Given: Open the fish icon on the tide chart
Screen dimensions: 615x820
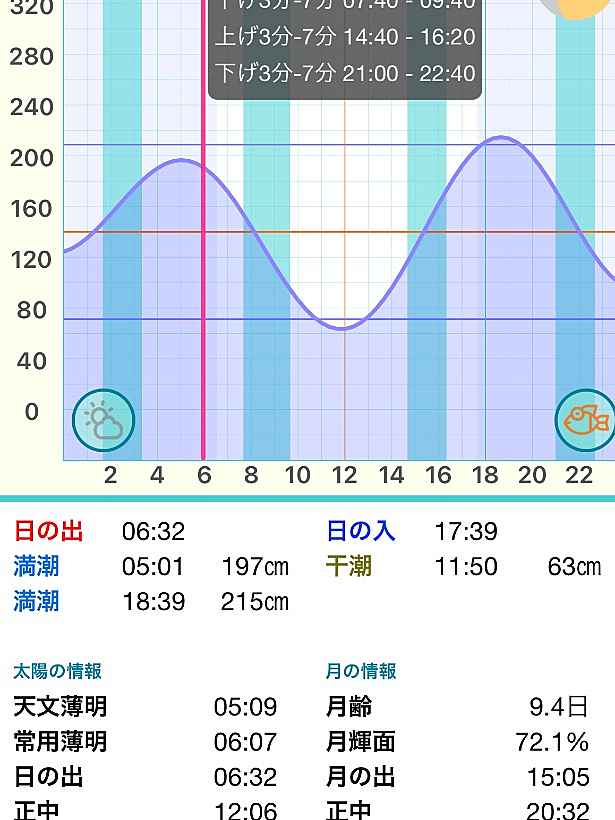Looking at the screenshot, I should 585,420.
